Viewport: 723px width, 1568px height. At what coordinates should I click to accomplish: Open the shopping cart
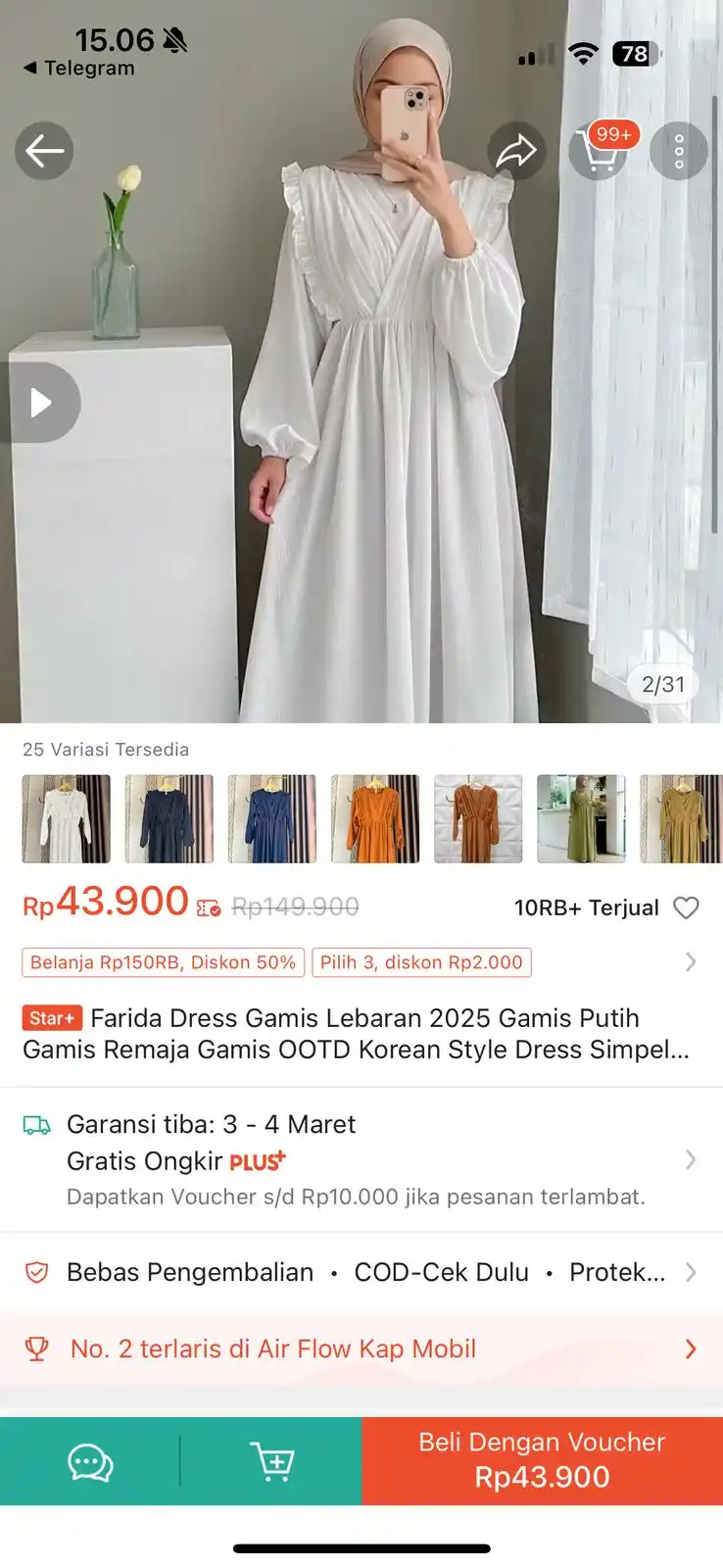599,151
